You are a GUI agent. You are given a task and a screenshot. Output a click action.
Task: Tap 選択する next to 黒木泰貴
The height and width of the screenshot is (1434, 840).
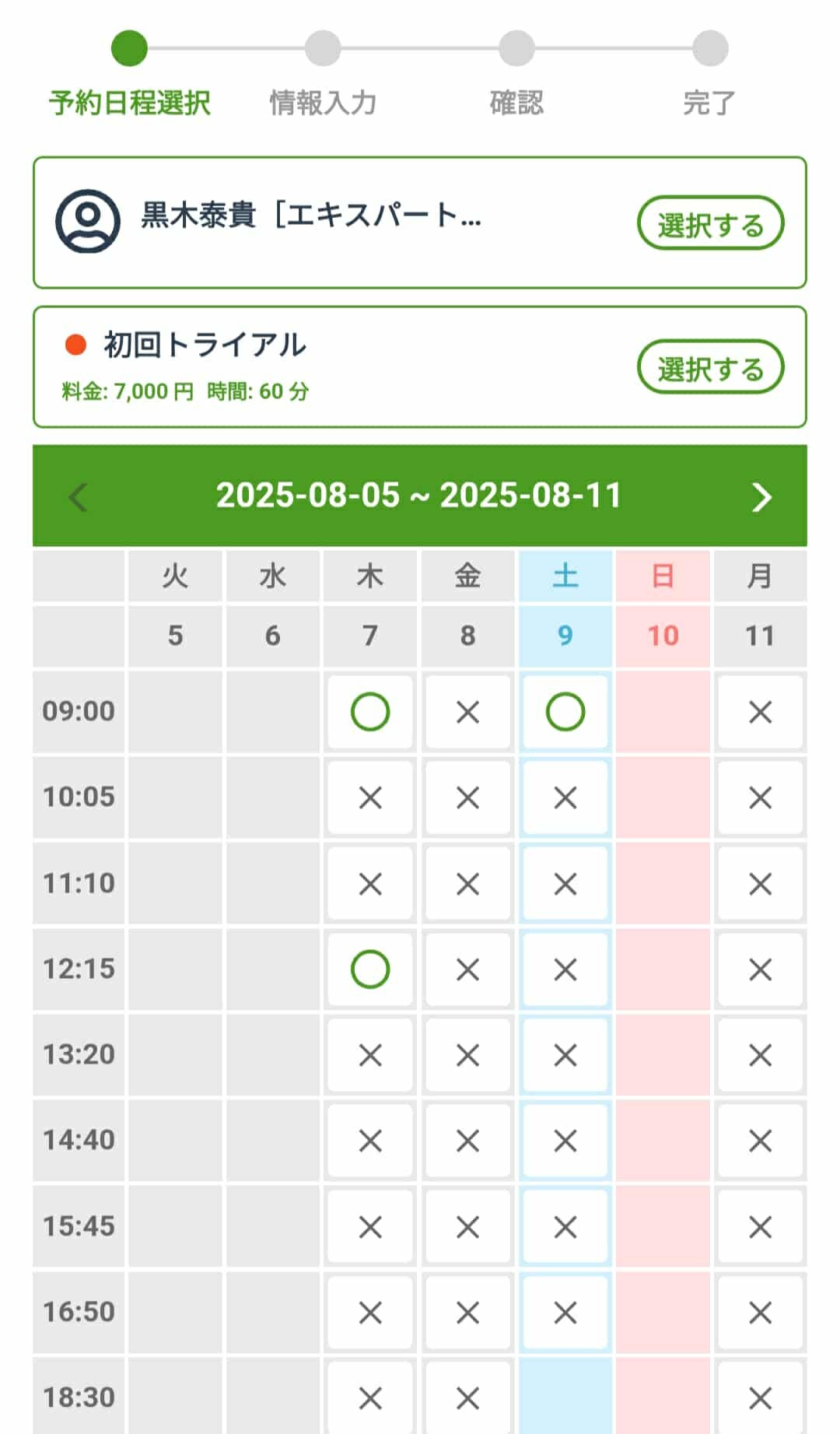710,223
